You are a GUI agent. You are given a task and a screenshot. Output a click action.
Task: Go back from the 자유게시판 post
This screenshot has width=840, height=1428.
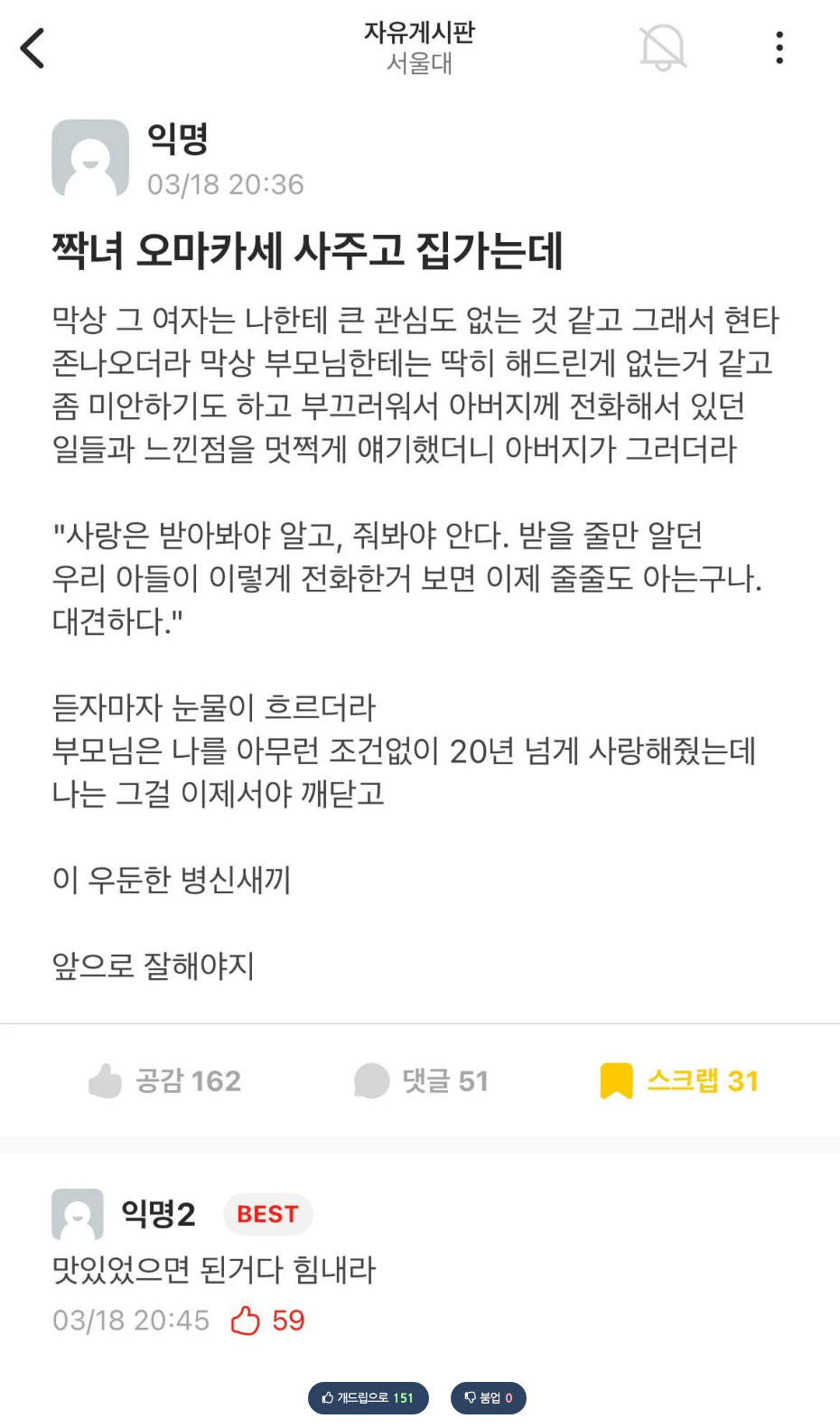point(33,48)
